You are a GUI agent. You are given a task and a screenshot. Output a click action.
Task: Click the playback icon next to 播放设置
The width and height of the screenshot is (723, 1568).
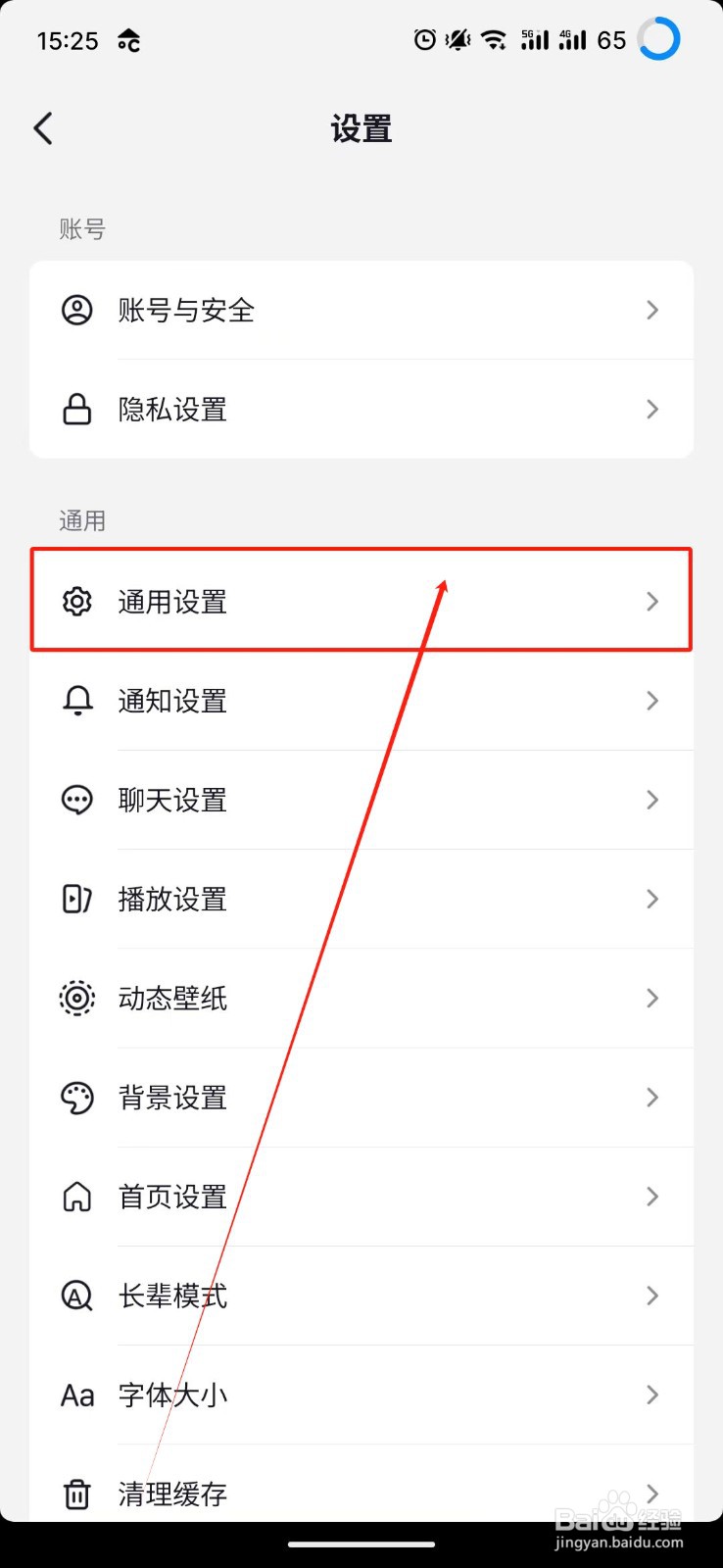(x=76, y=899)
